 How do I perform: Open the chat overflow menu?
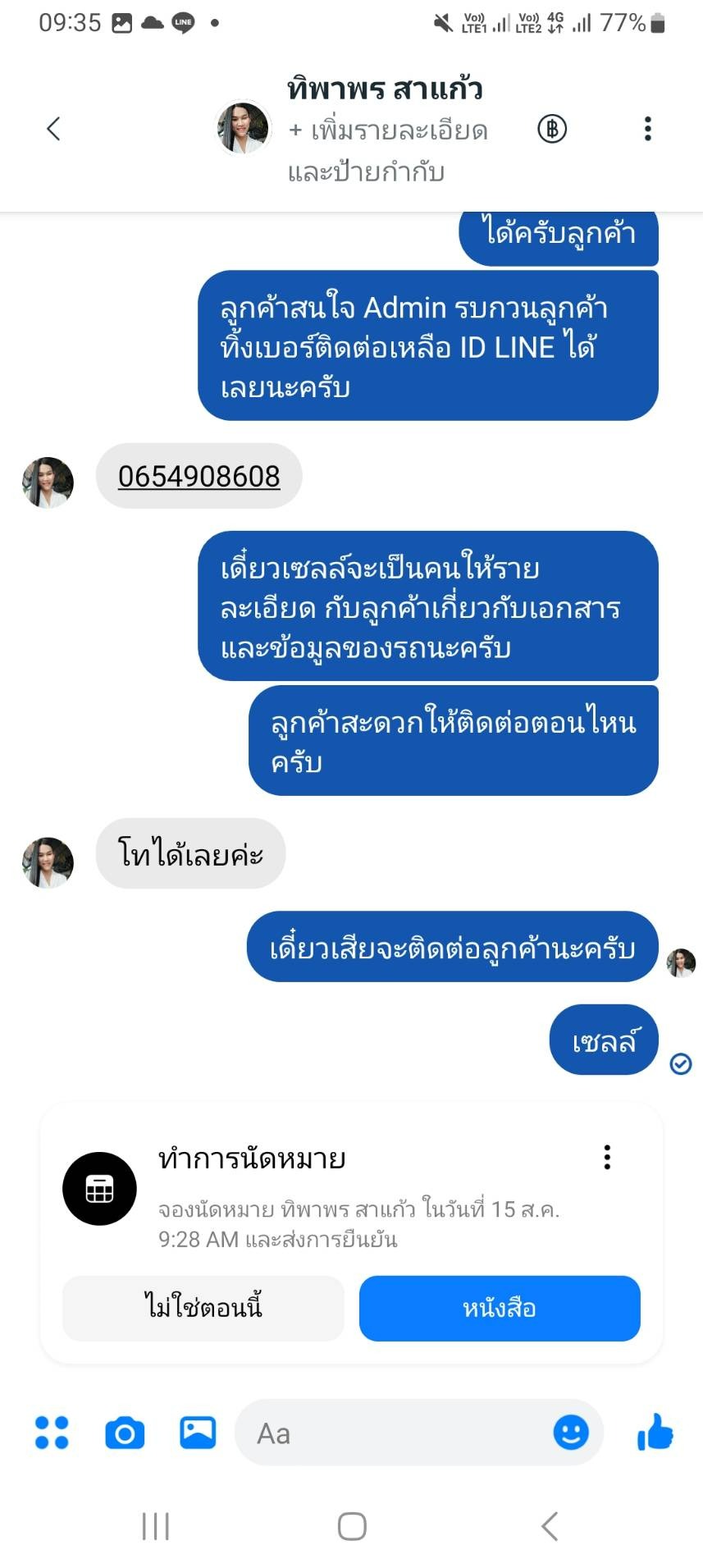click(647, 129)
